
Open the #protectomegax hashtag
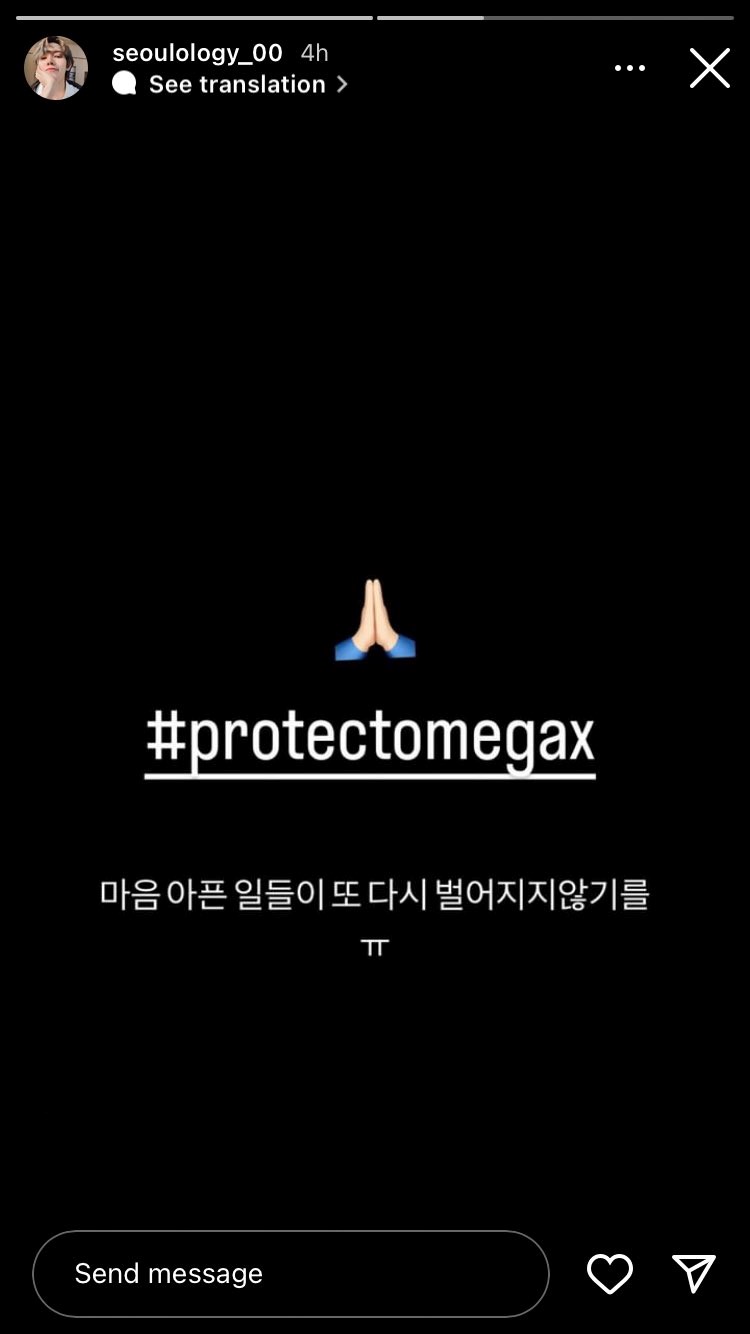(x=370, y=741)
